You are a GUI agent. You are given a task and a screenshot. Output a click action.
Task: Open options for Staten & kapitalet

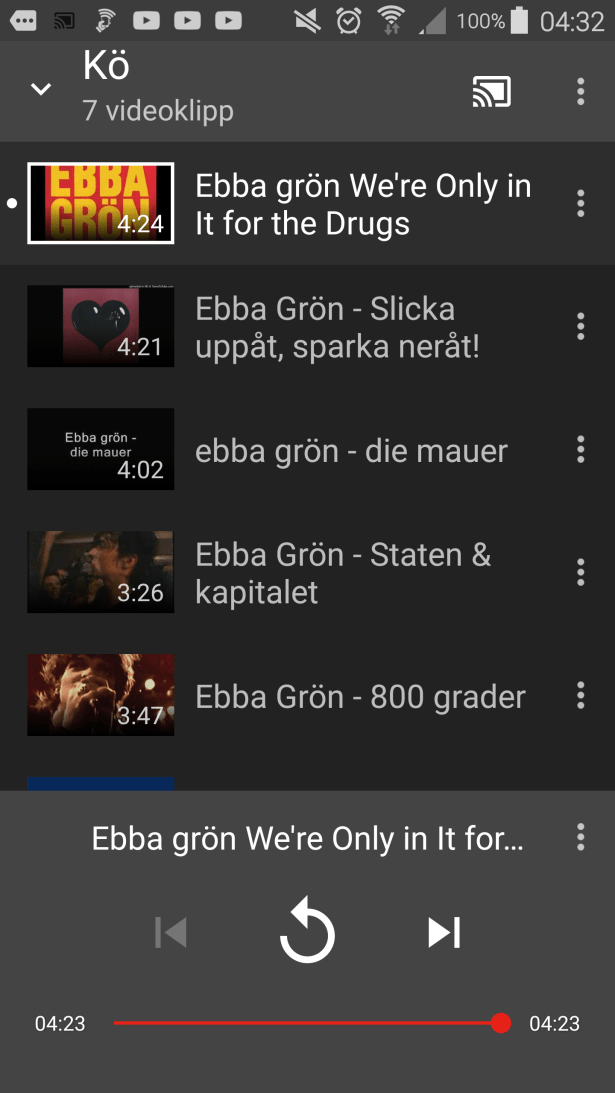[580, 572]
